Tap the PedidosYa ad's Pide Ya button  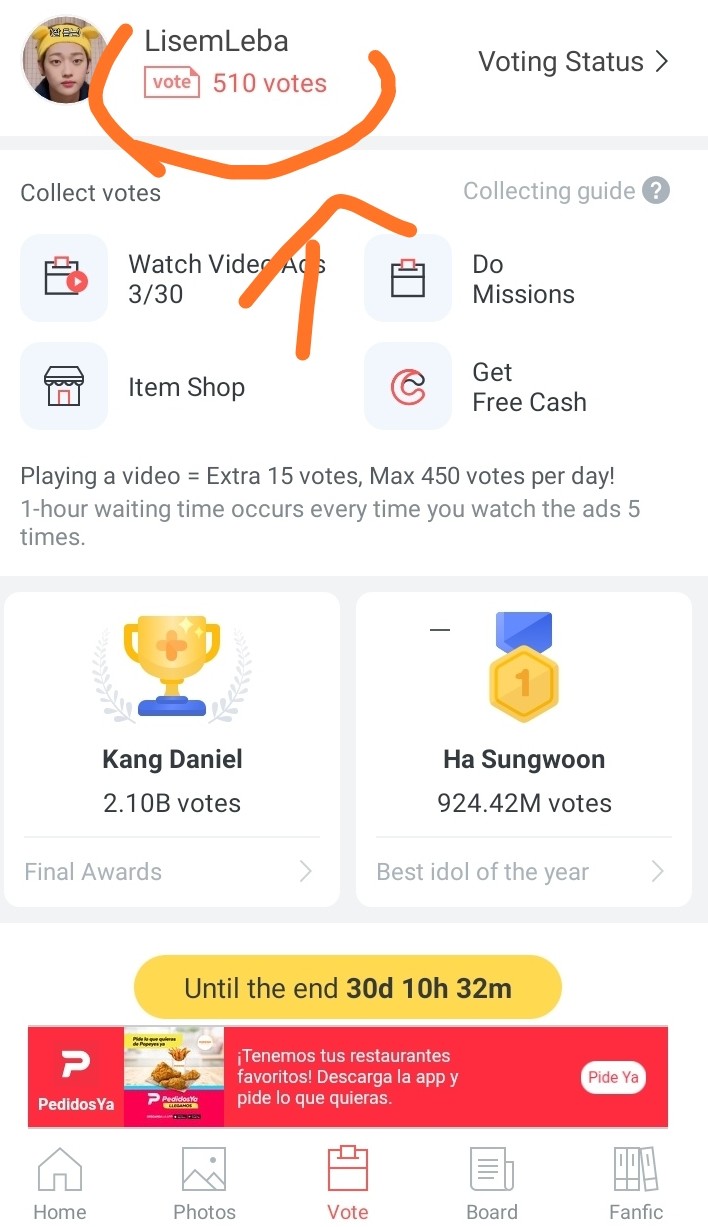pyautogui.click(x=612, y=1077)
